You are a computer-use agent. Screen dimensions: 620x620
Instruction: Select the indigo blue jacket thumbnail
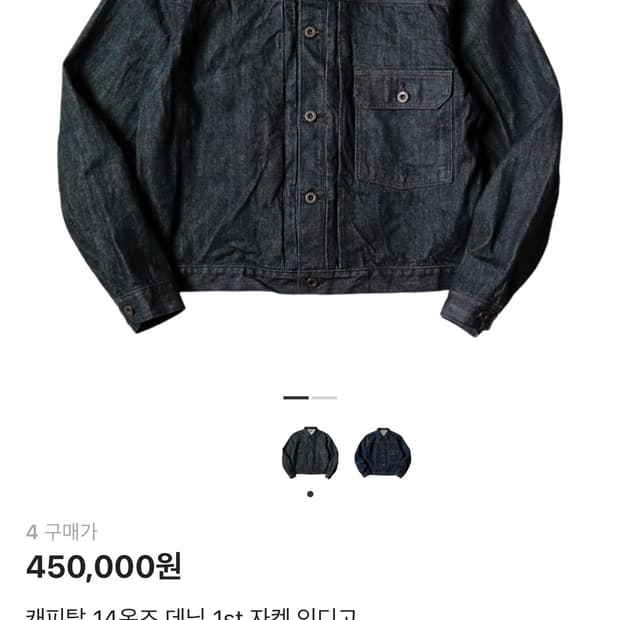coord(382,453)
